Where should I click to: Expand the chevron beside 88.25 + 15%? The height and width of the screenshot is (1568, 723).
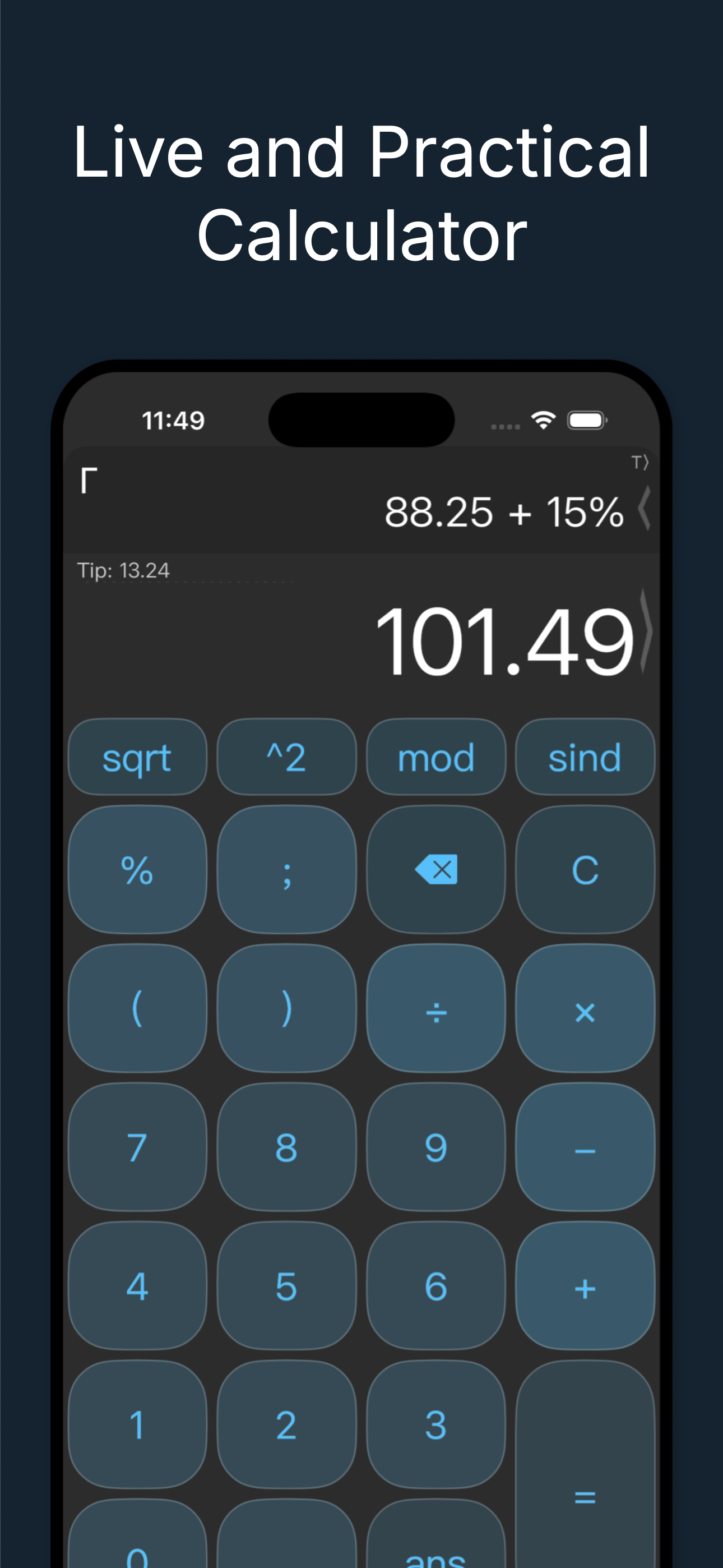click(x=645, y=511)
